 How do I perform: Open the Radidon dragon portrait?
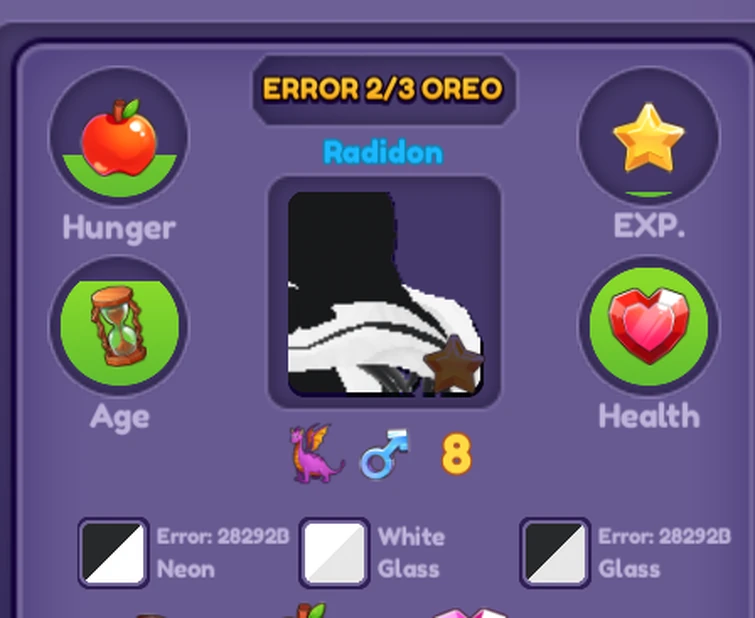384,292
